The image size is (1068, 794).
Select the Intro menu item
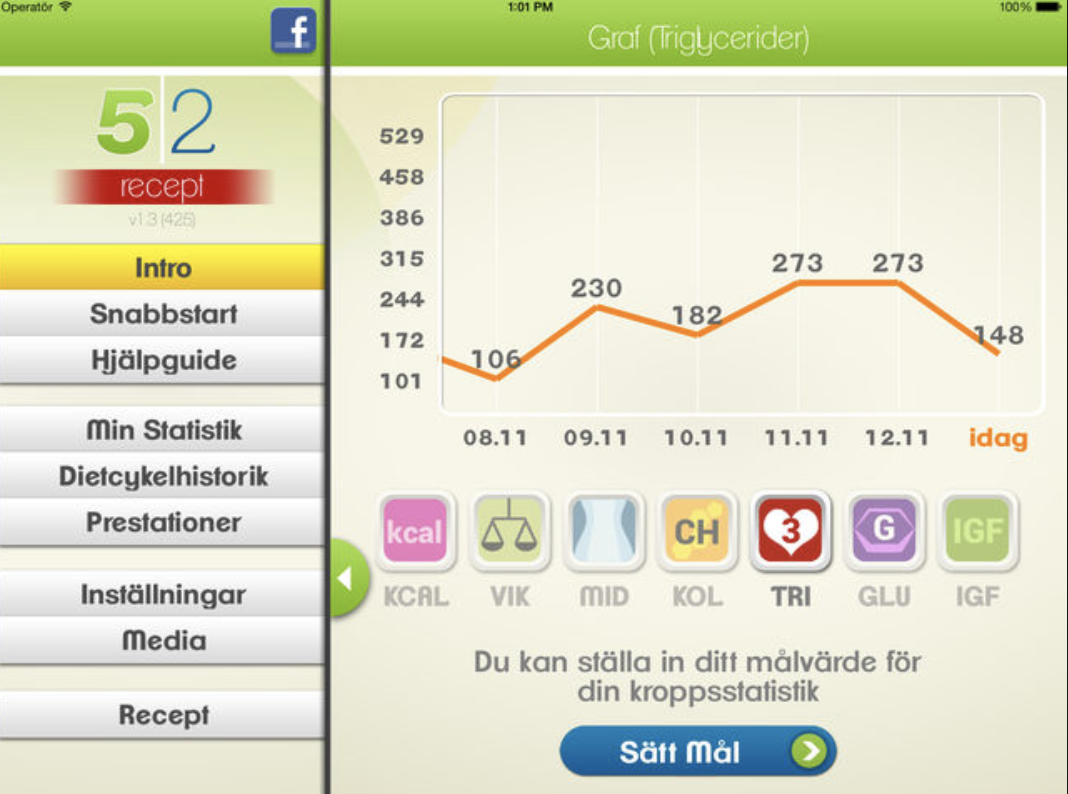pos(163,268)
